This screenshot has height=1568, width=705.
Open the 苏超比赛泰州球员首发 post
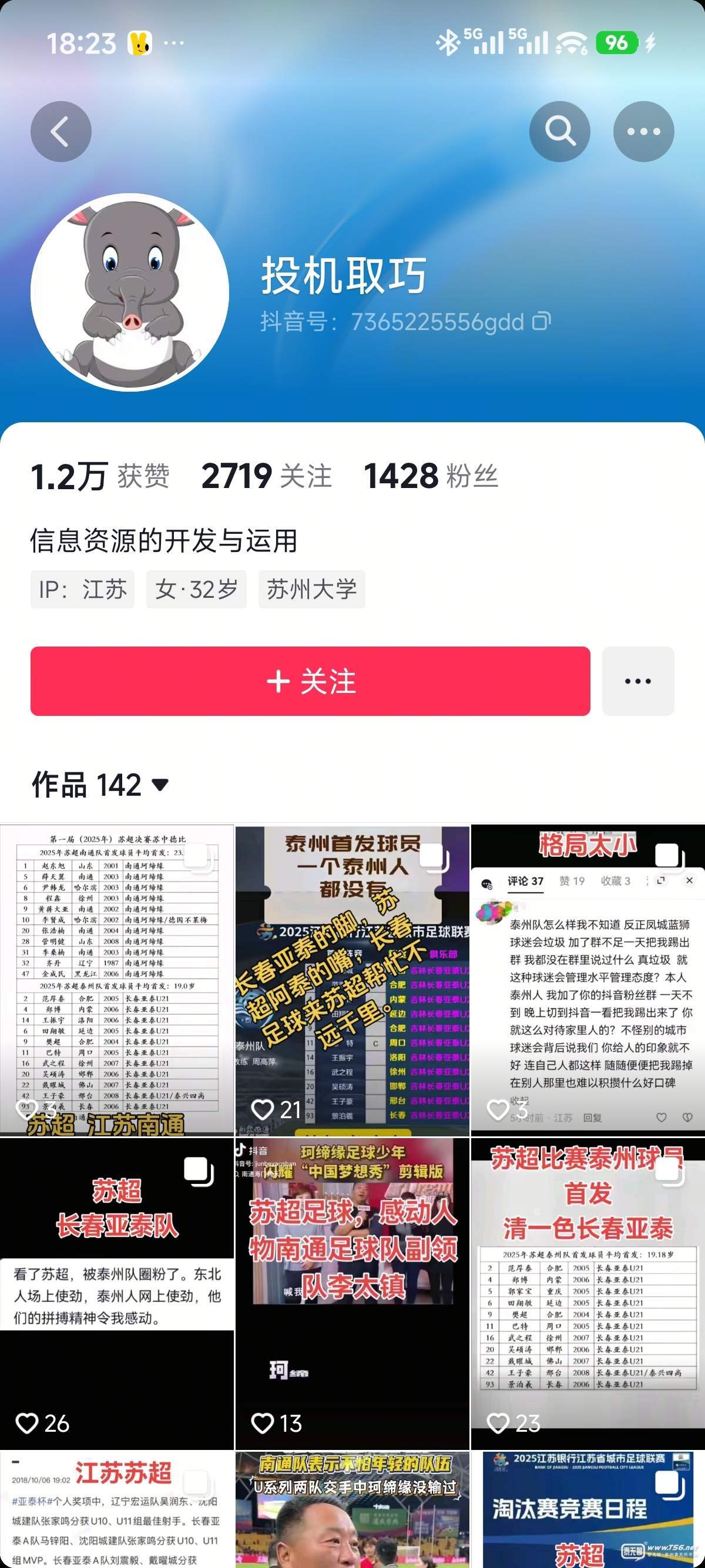pos(587,1294)
